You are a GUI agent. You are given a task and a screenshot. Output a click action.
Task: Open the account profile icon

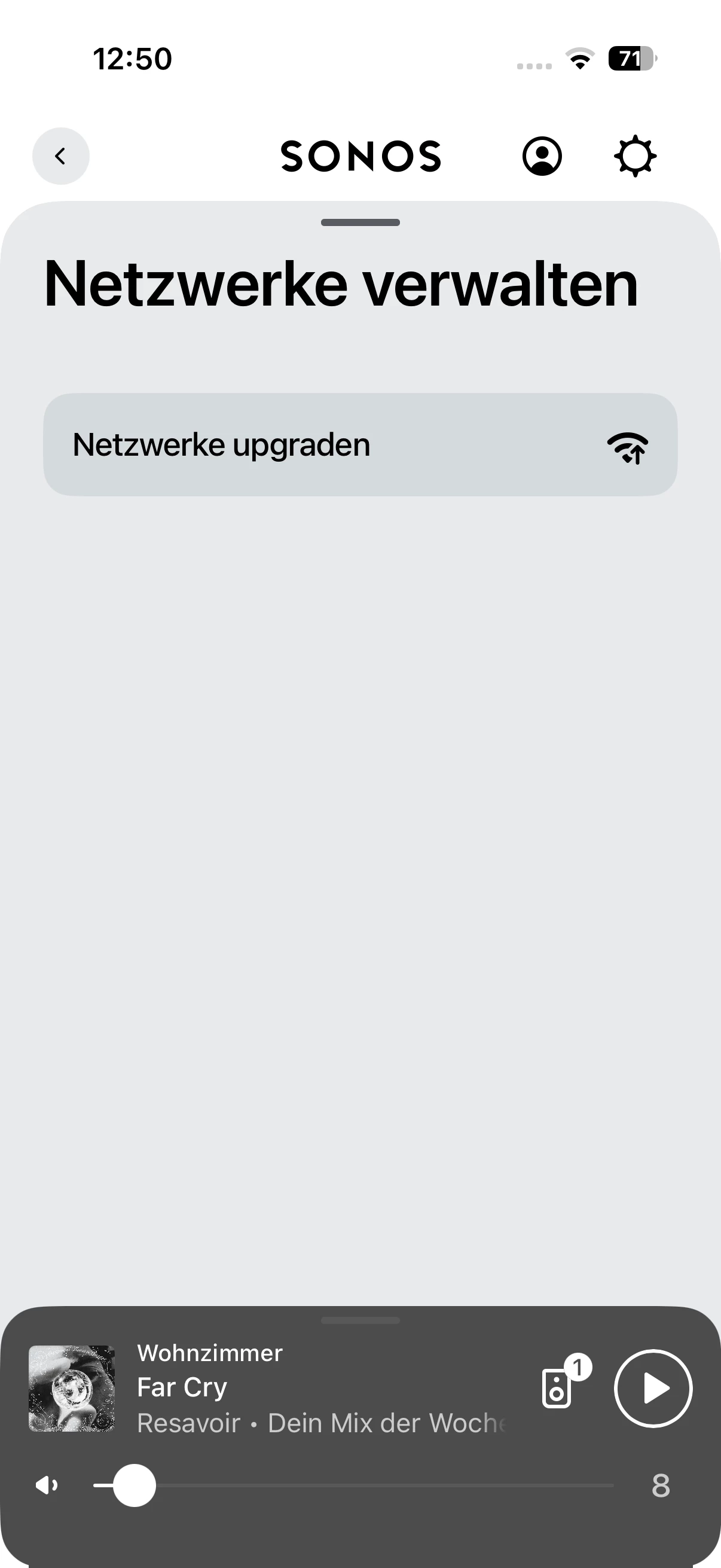(542, 157)
